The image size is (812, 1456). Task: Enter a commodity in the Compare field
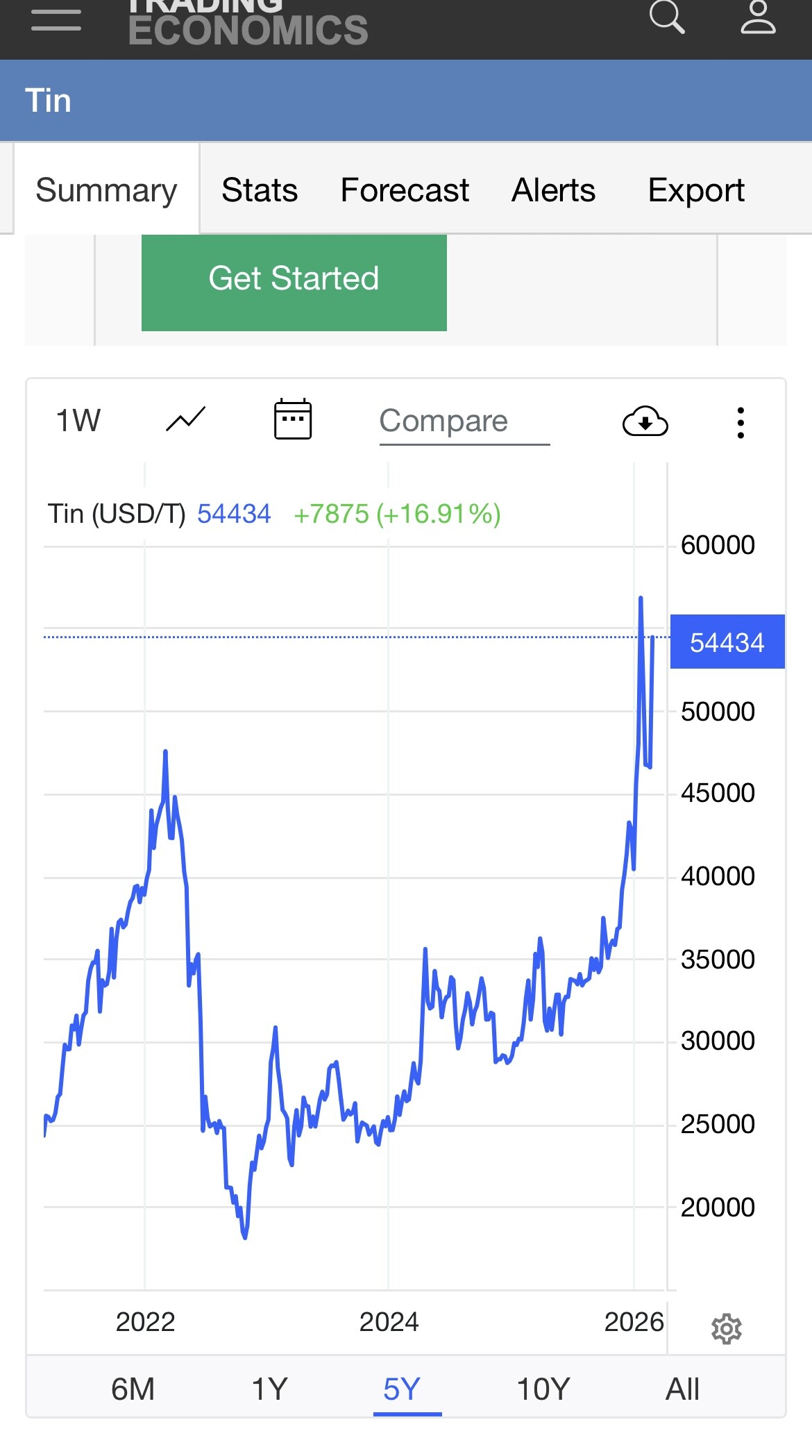coord(464,421)
